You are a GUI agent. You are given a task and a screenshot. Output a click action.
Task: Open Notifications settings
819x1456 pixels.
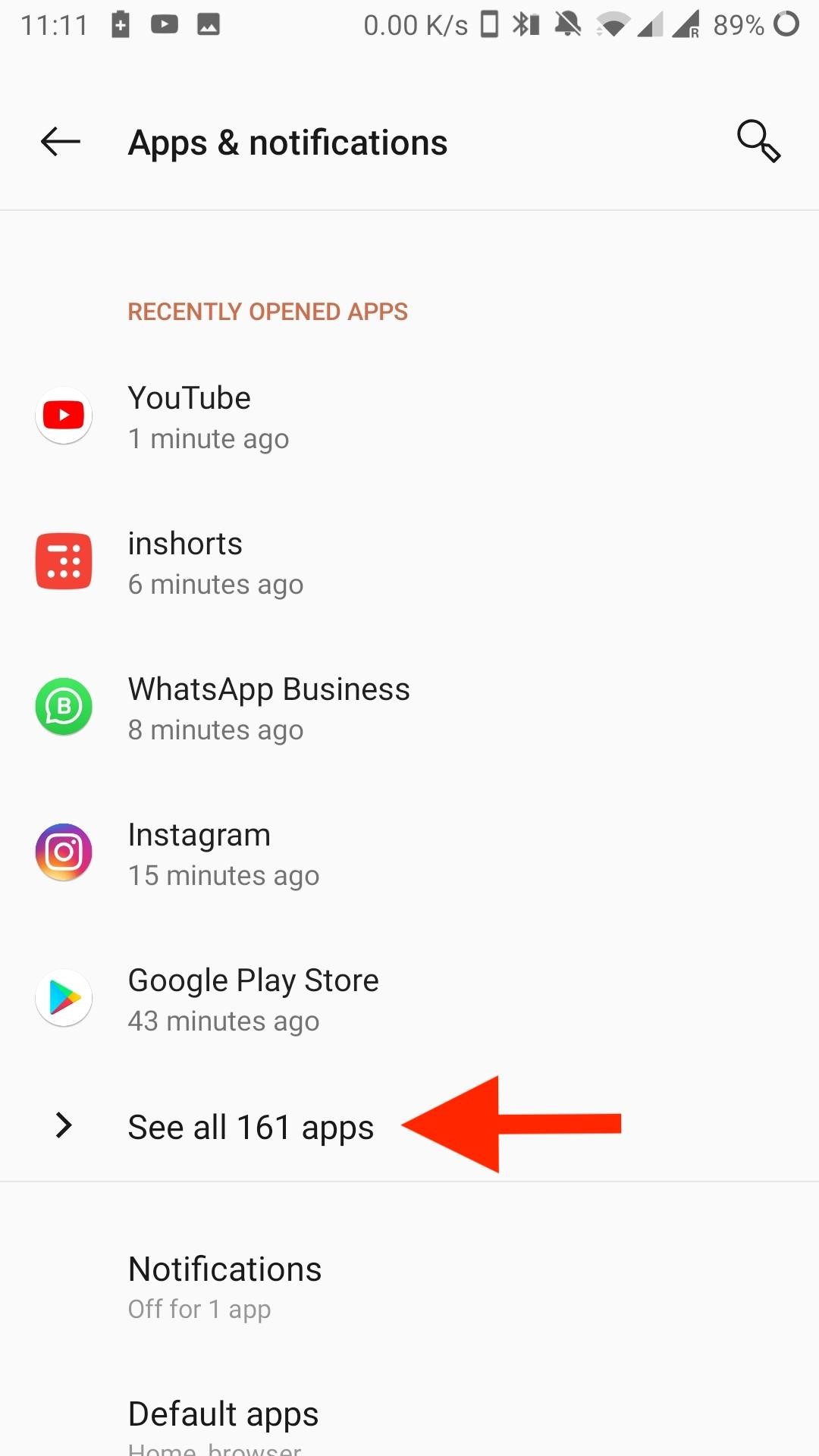(409, 1286)
